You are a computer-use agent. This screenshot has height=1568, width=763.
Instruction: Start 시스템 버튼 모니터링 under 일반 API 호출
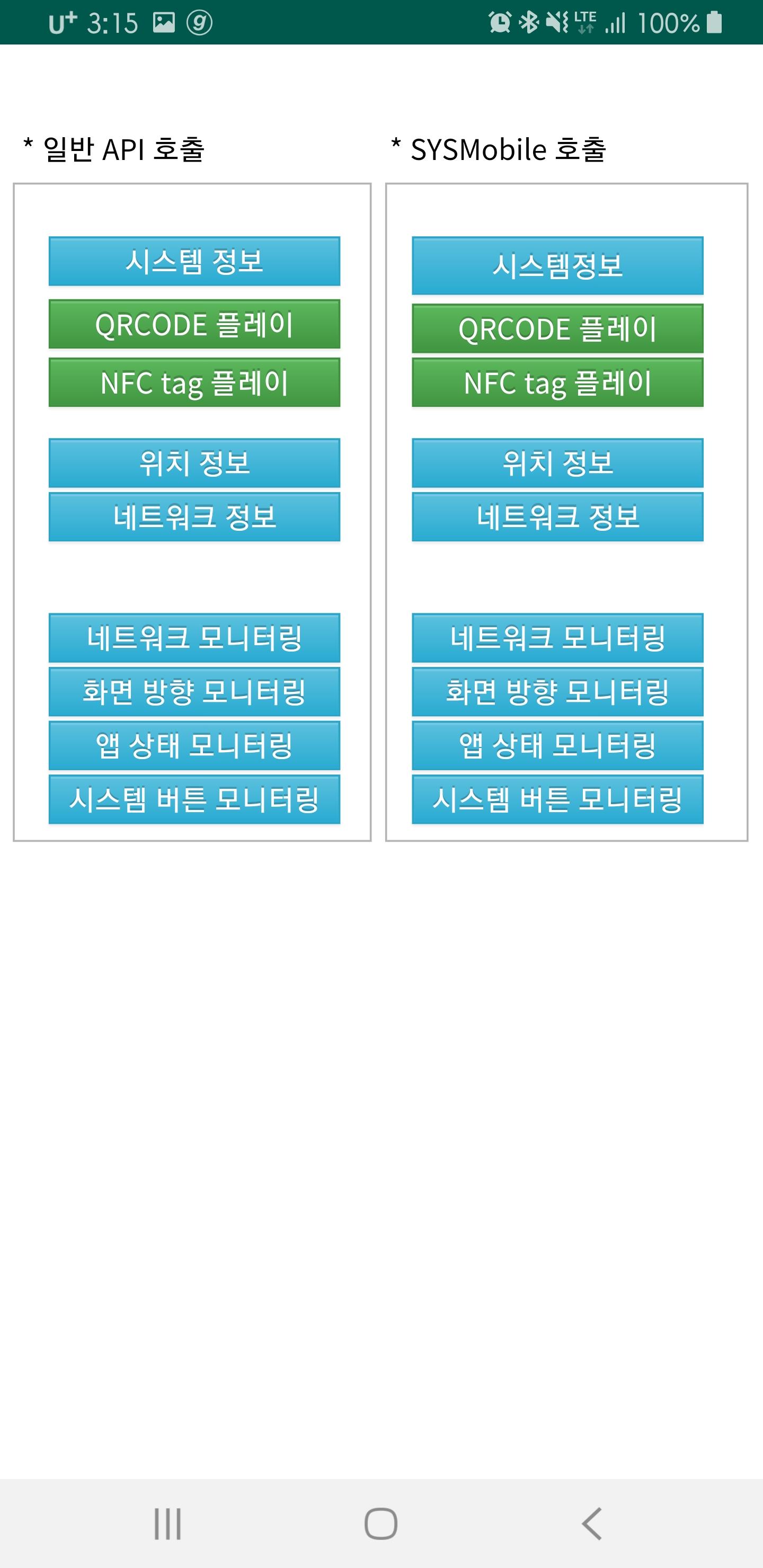coord(194,799)
